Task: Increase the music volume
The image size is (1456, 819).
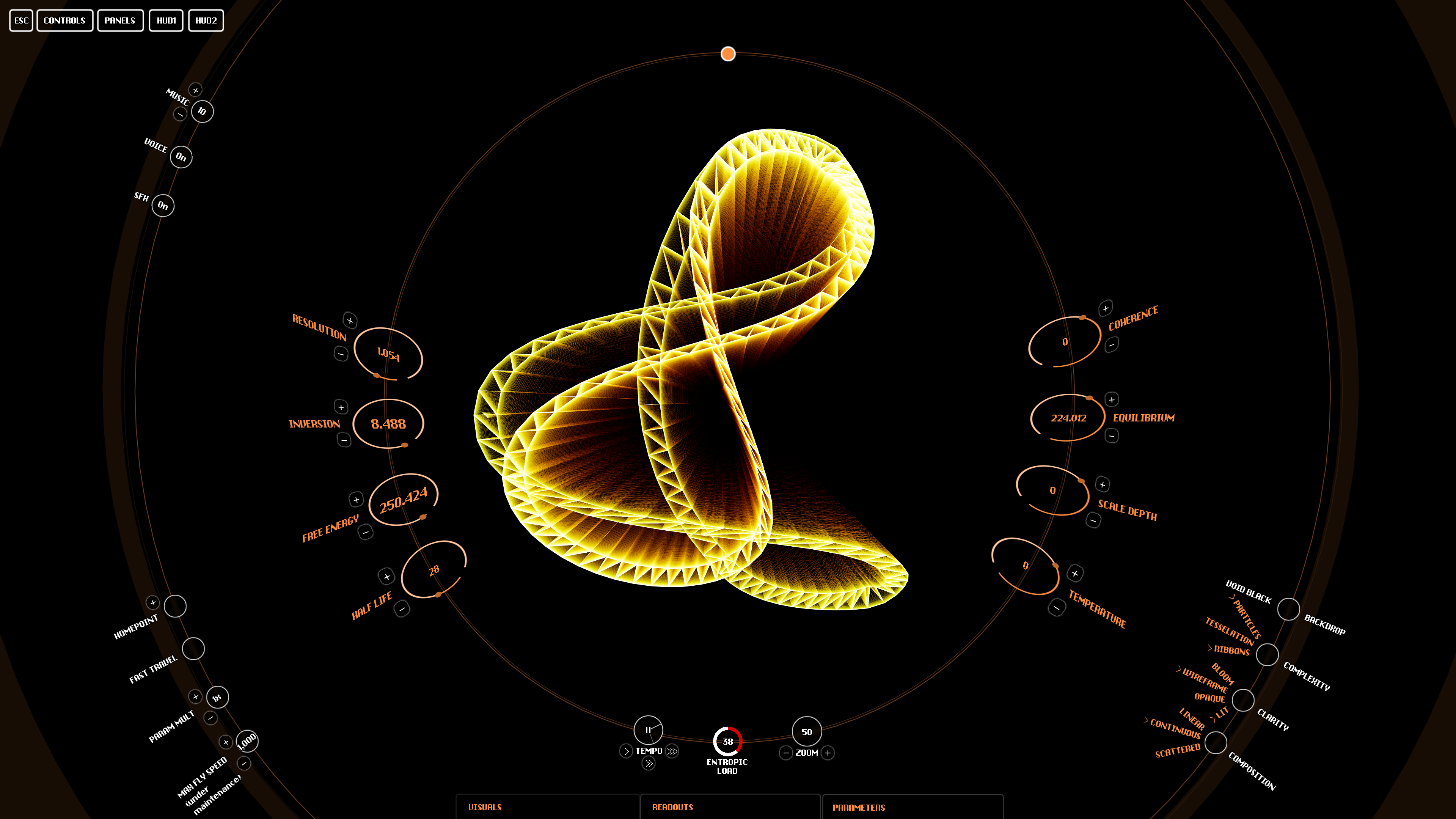Action: [x=196, y=90]
